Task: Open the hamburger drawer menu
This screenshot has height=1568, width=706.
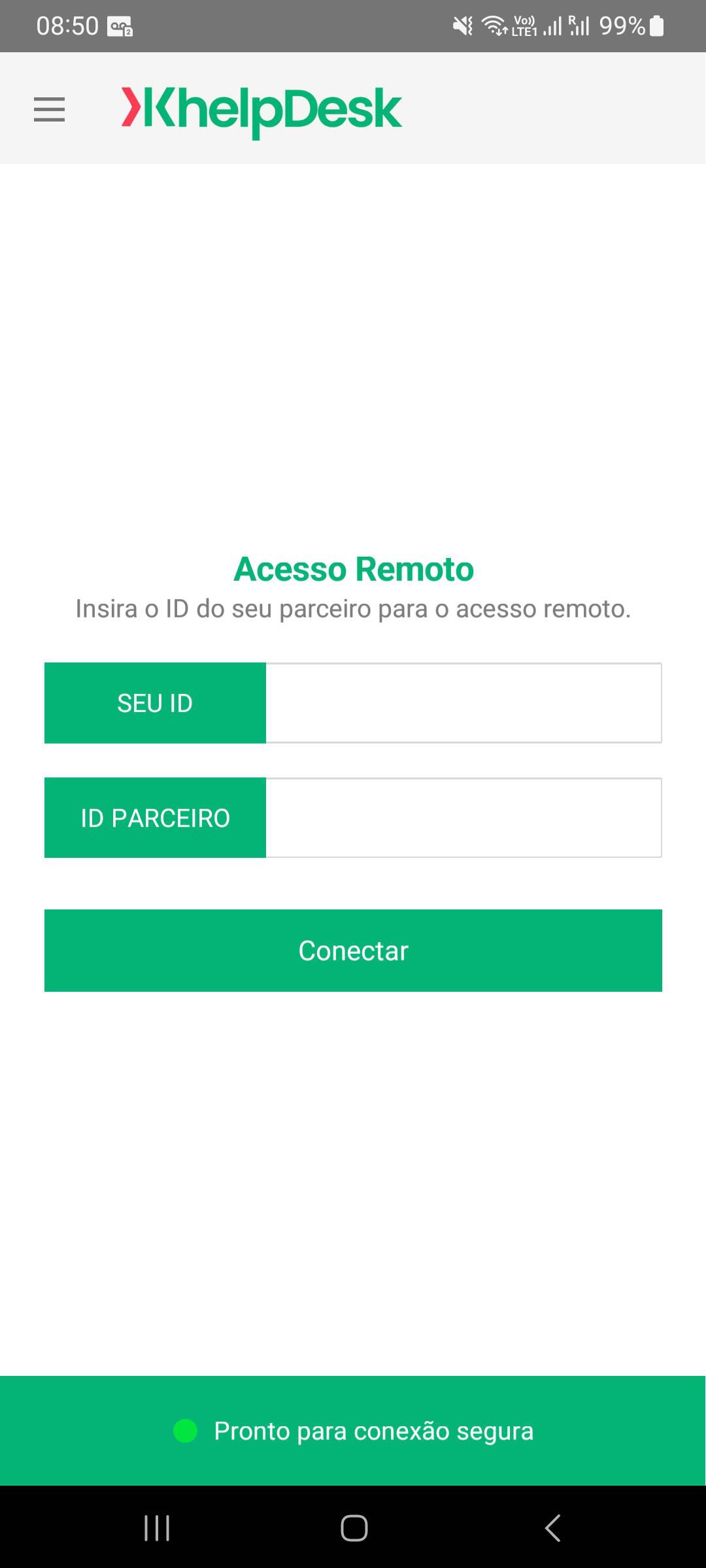Action: point(49,109)
